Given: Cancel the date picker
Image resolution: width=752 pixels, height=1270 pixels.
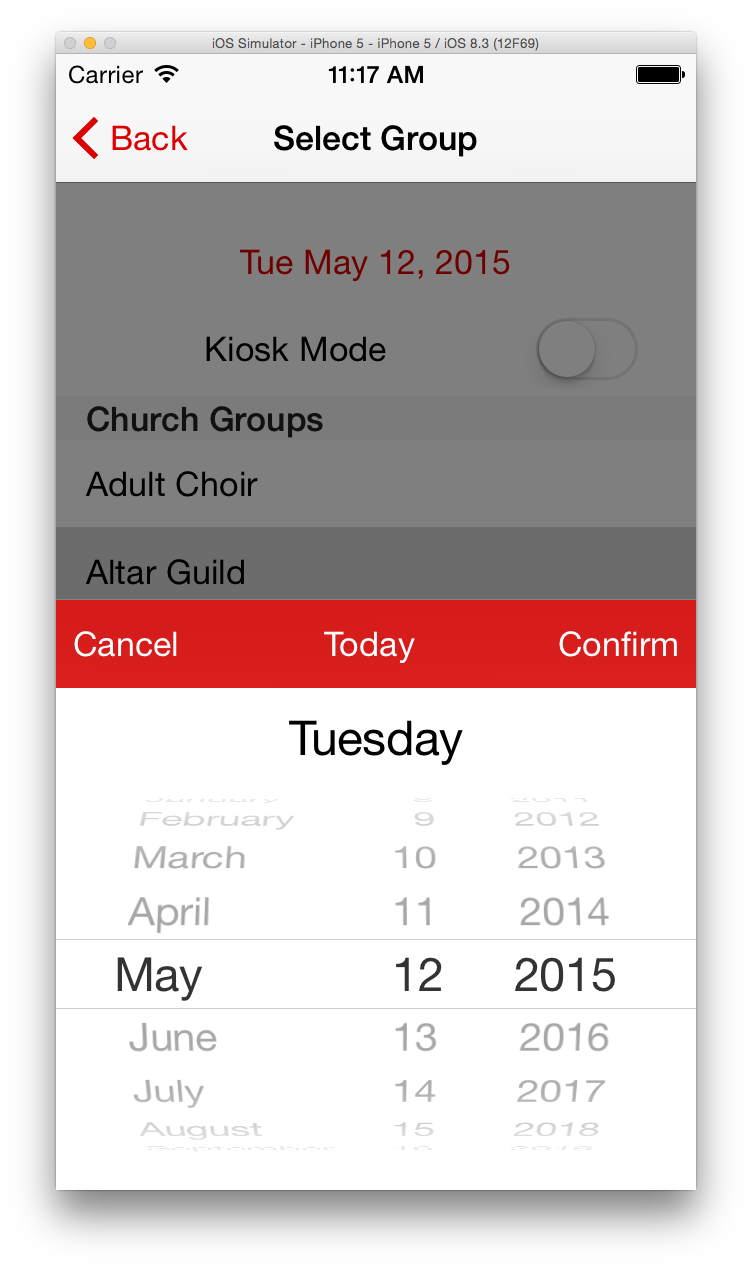Looking at the screenshot, I should tap(126, 644).
